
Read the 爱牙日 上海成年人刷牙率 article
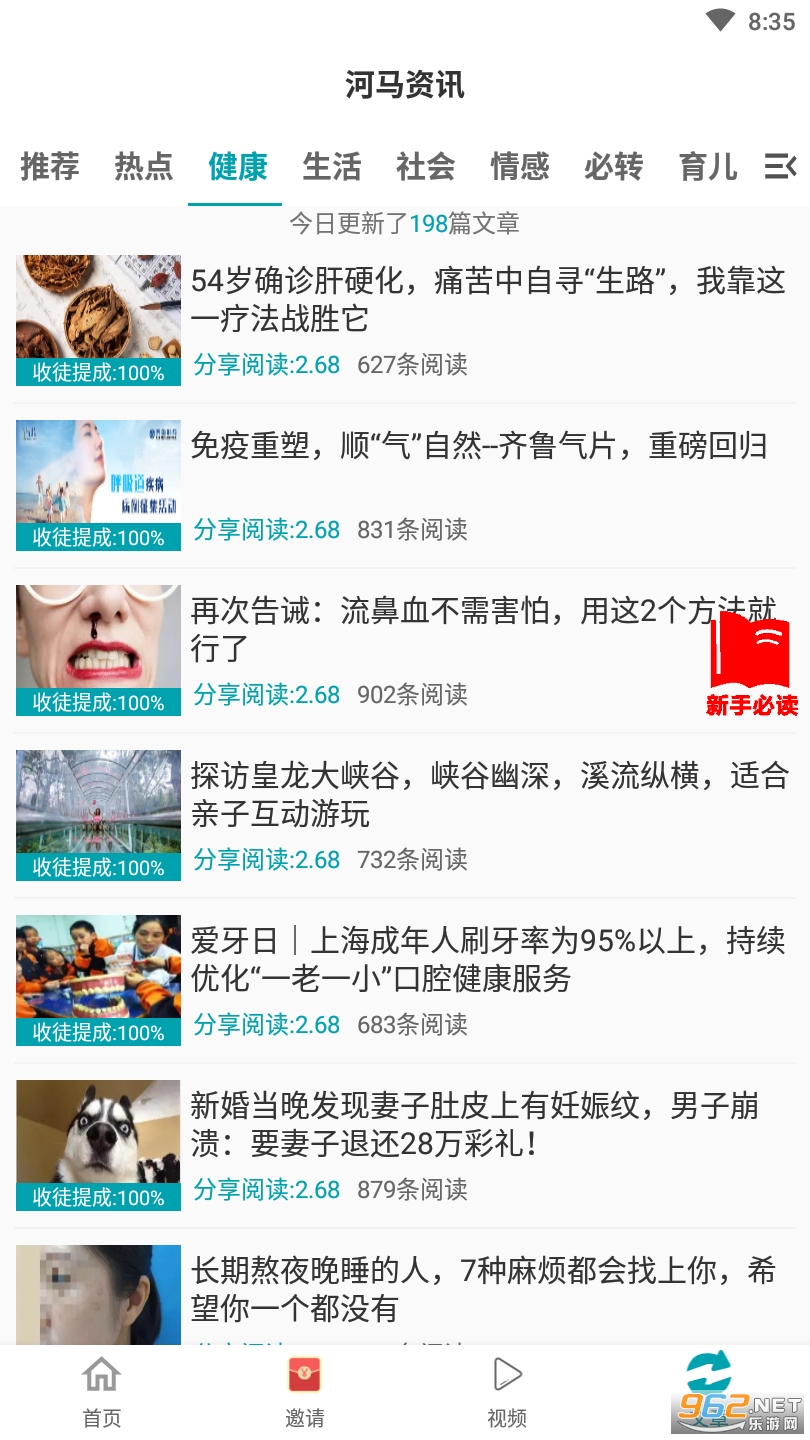point(488,959)
